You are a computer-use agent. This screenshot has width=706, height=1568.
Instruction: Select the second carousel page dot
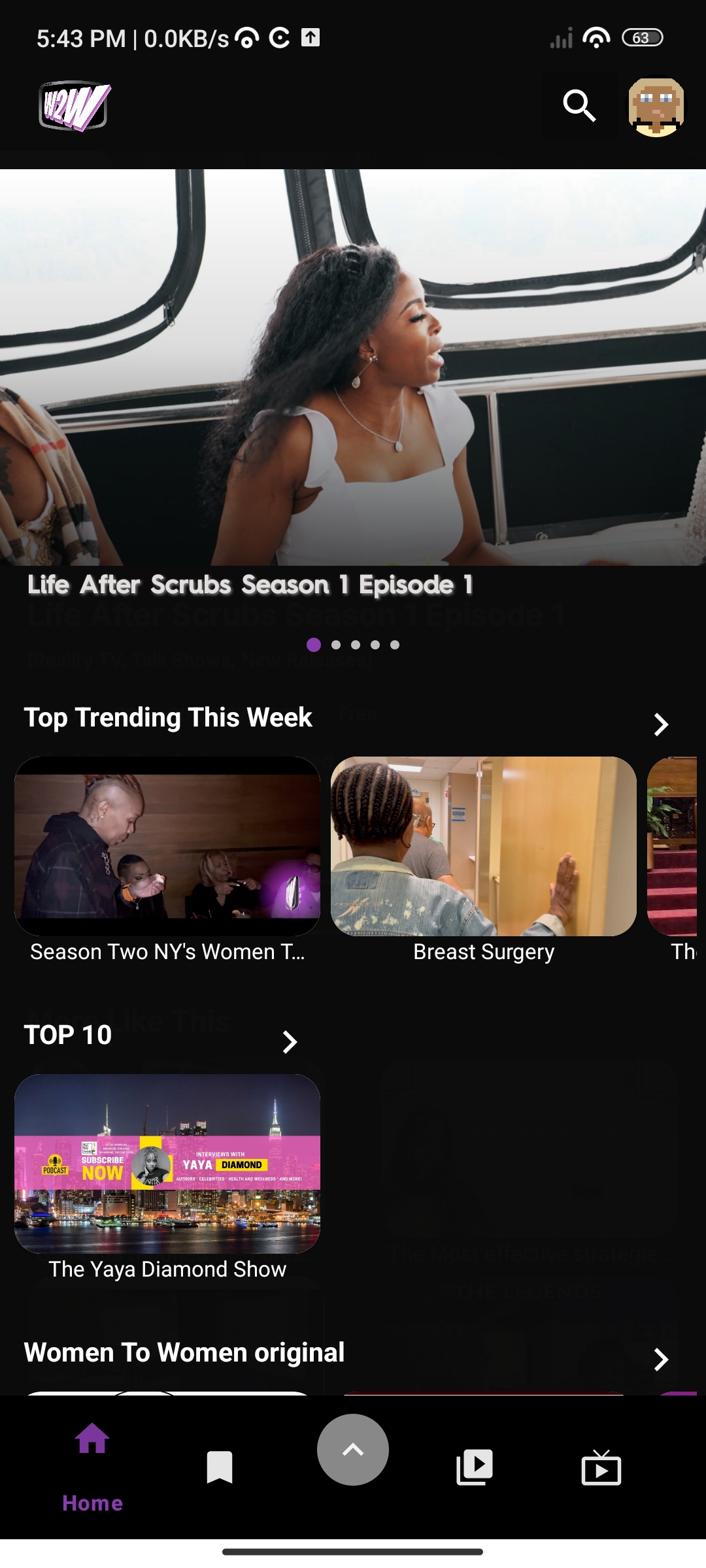[336, 645]
